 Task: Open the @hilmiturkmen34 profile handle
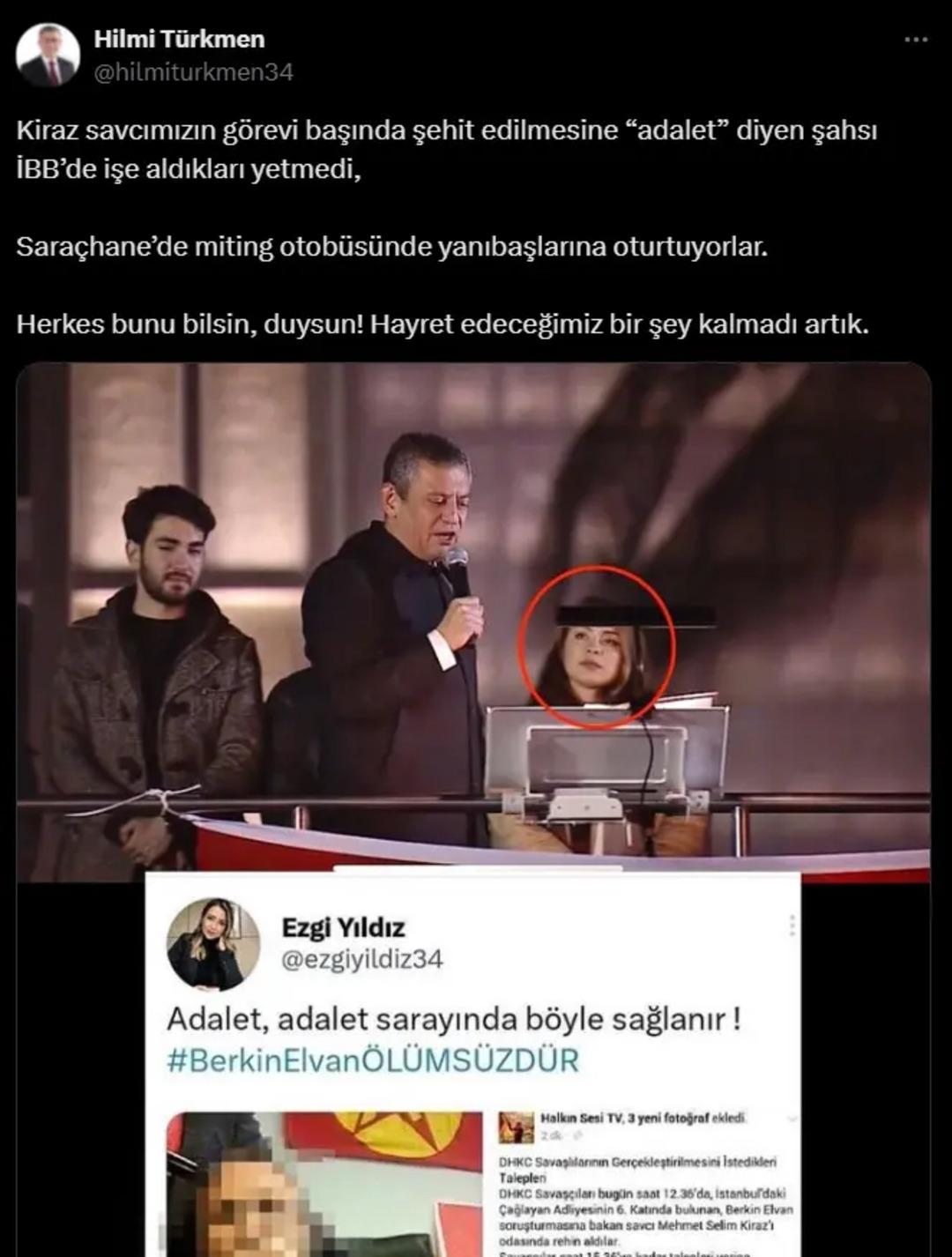pyautogui.click(x=193, y=72)
